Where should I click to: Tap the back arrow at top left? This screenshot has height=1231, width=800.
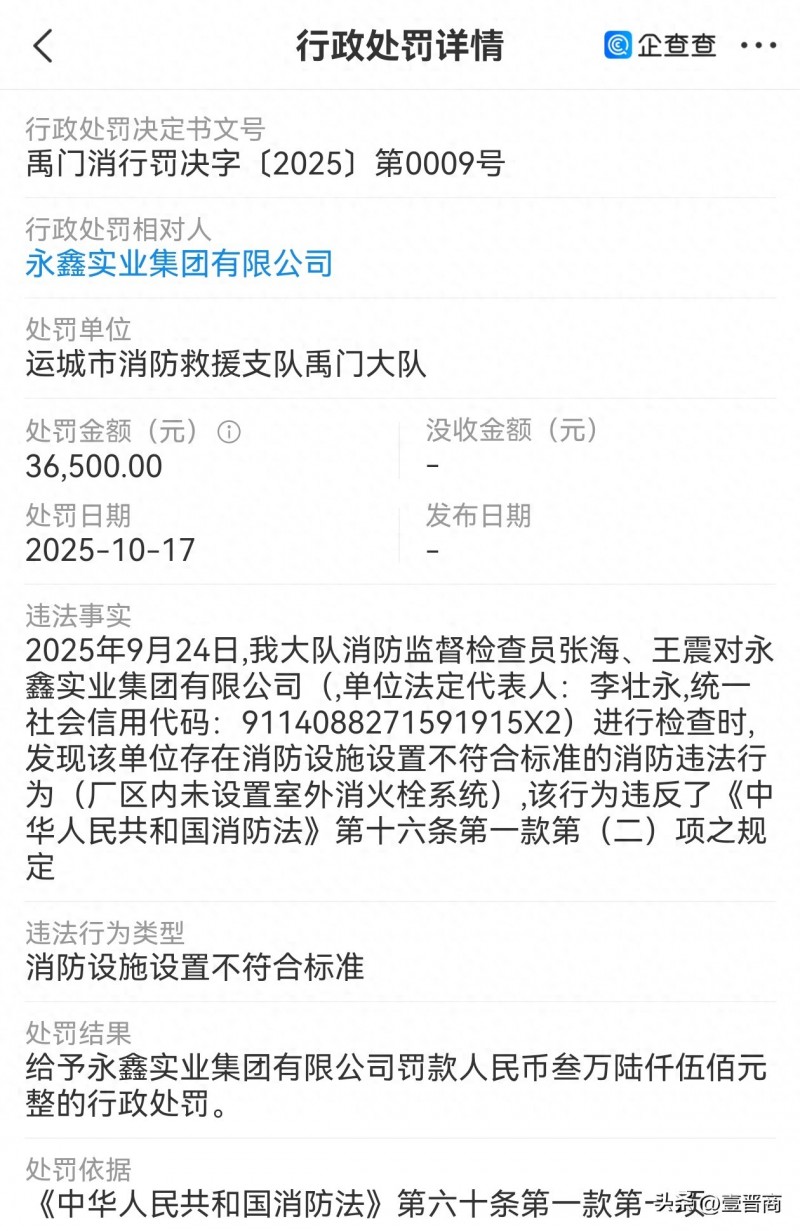[42, 46]
